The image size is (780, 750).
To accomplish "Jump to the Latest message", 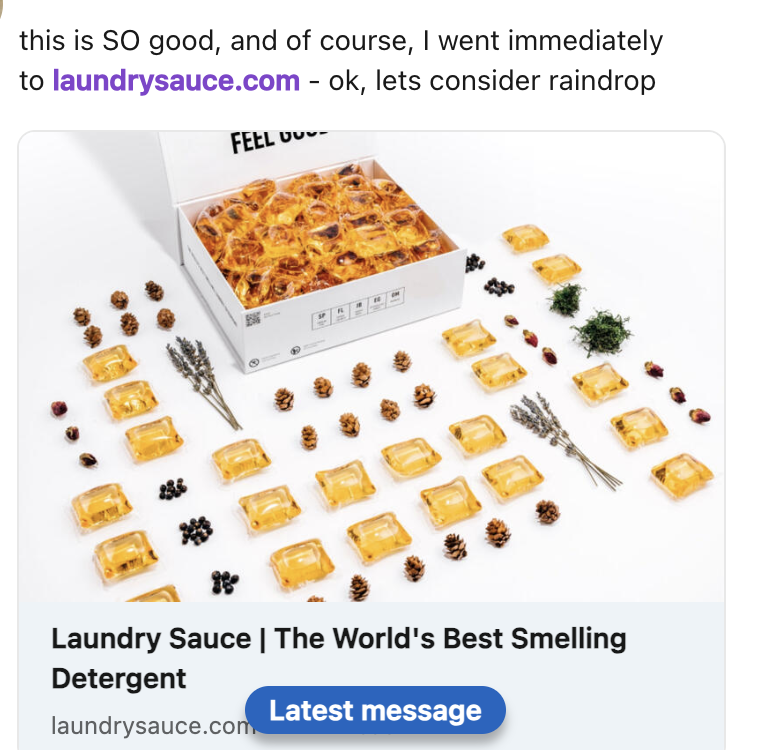I will tap(375, 711).
